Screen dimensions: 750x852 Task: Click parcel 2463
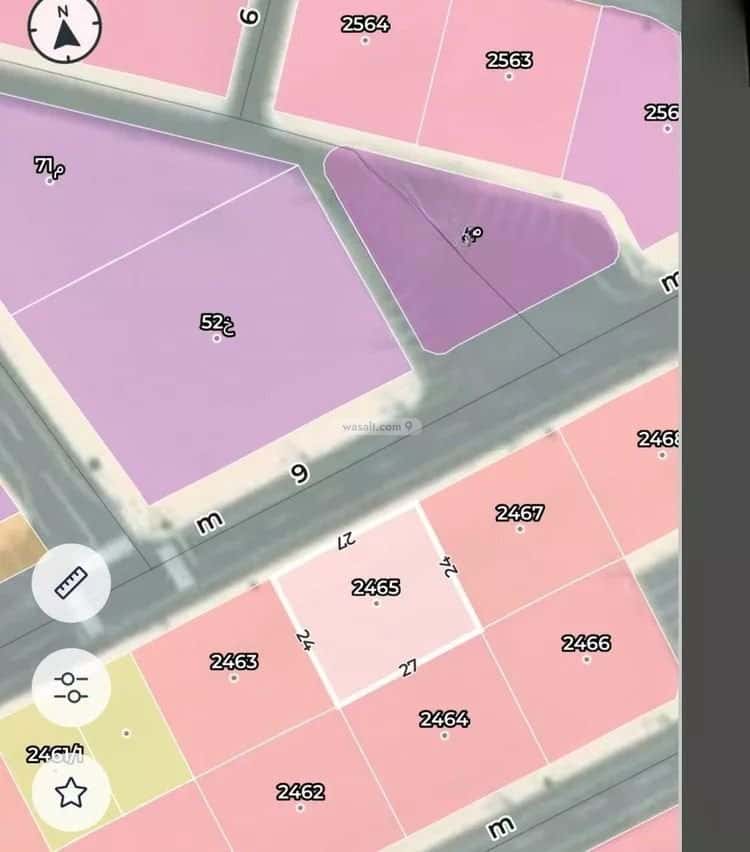pos(234,661)
